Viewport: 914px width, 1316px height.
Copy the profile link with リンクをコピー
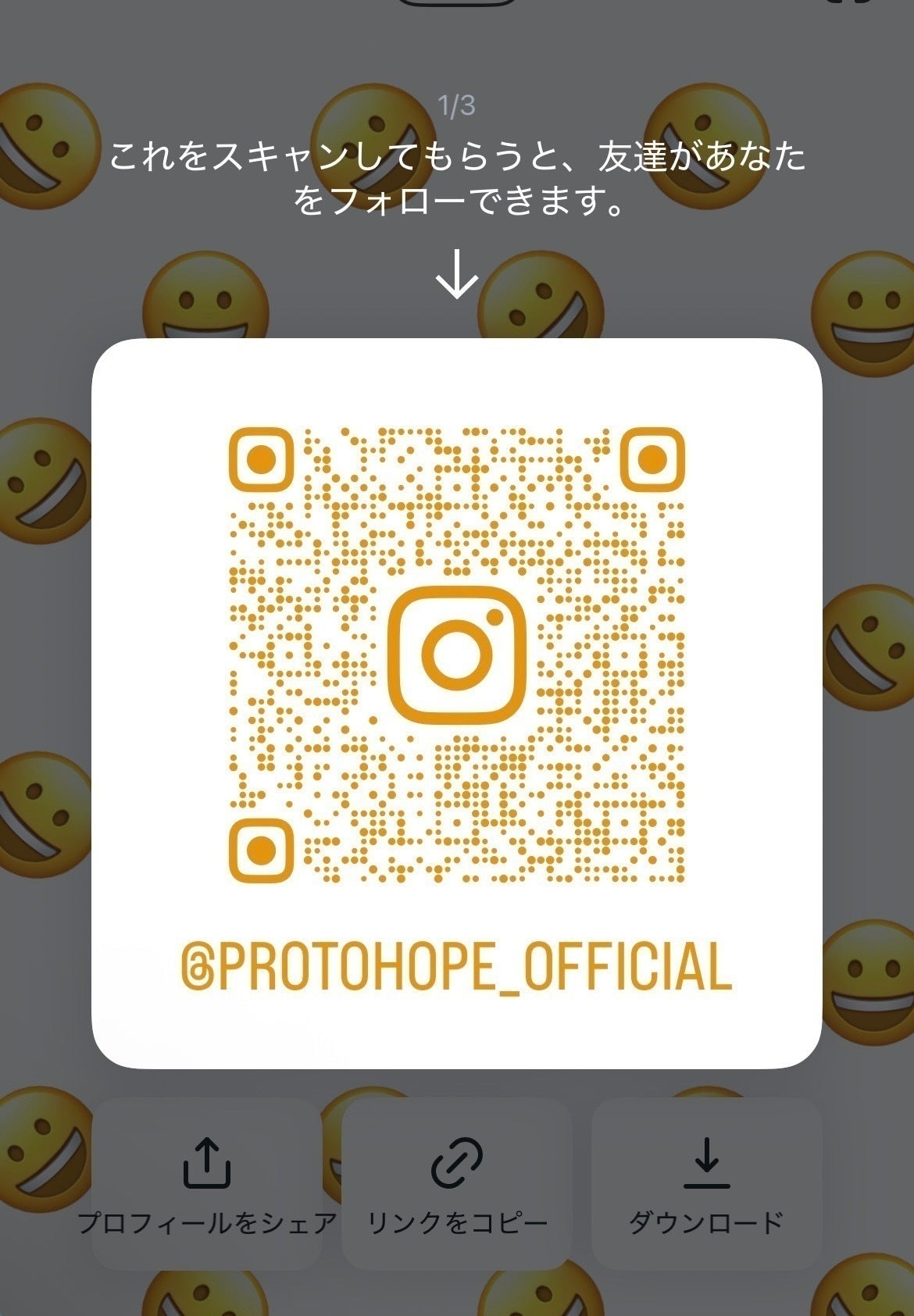(x=457, y=1183)
